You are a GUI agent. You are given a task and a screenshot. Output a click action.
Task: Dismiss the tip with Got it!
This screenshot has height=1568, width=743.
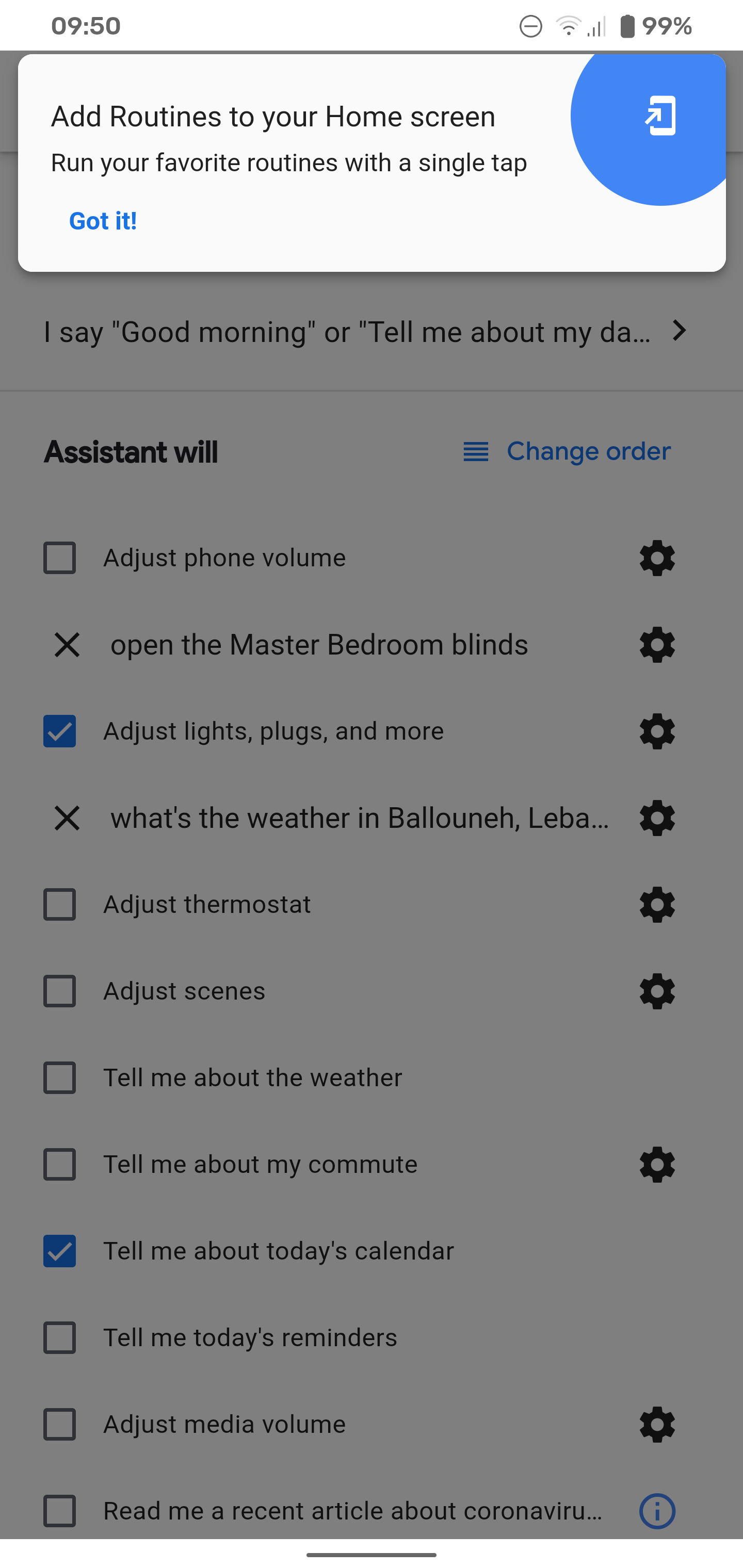tap(102, 220)
